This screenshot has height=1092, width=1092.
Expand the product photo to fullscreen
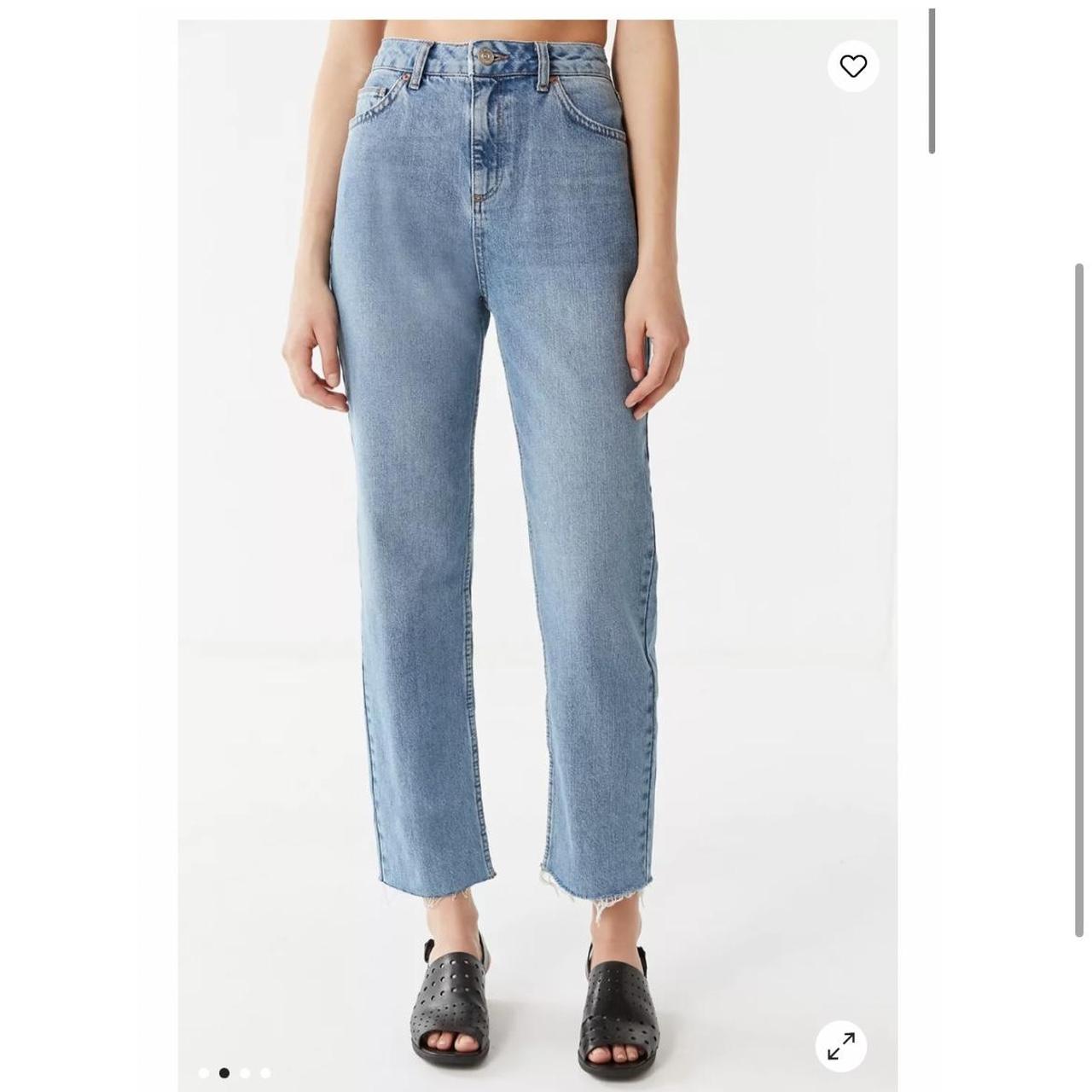[x=841, y=1046]
